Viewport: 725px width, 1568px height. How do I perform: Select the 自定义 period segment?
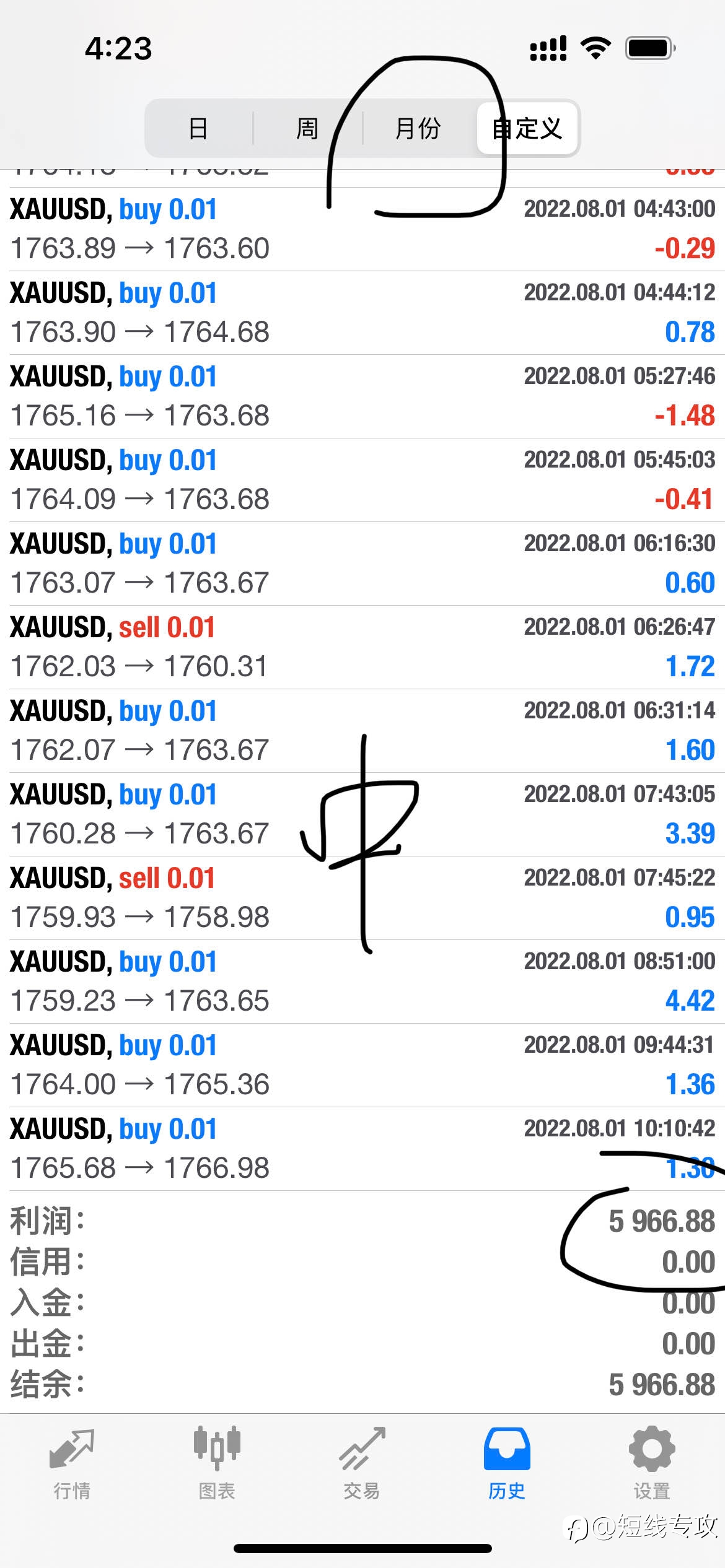[x=527, y=128]
